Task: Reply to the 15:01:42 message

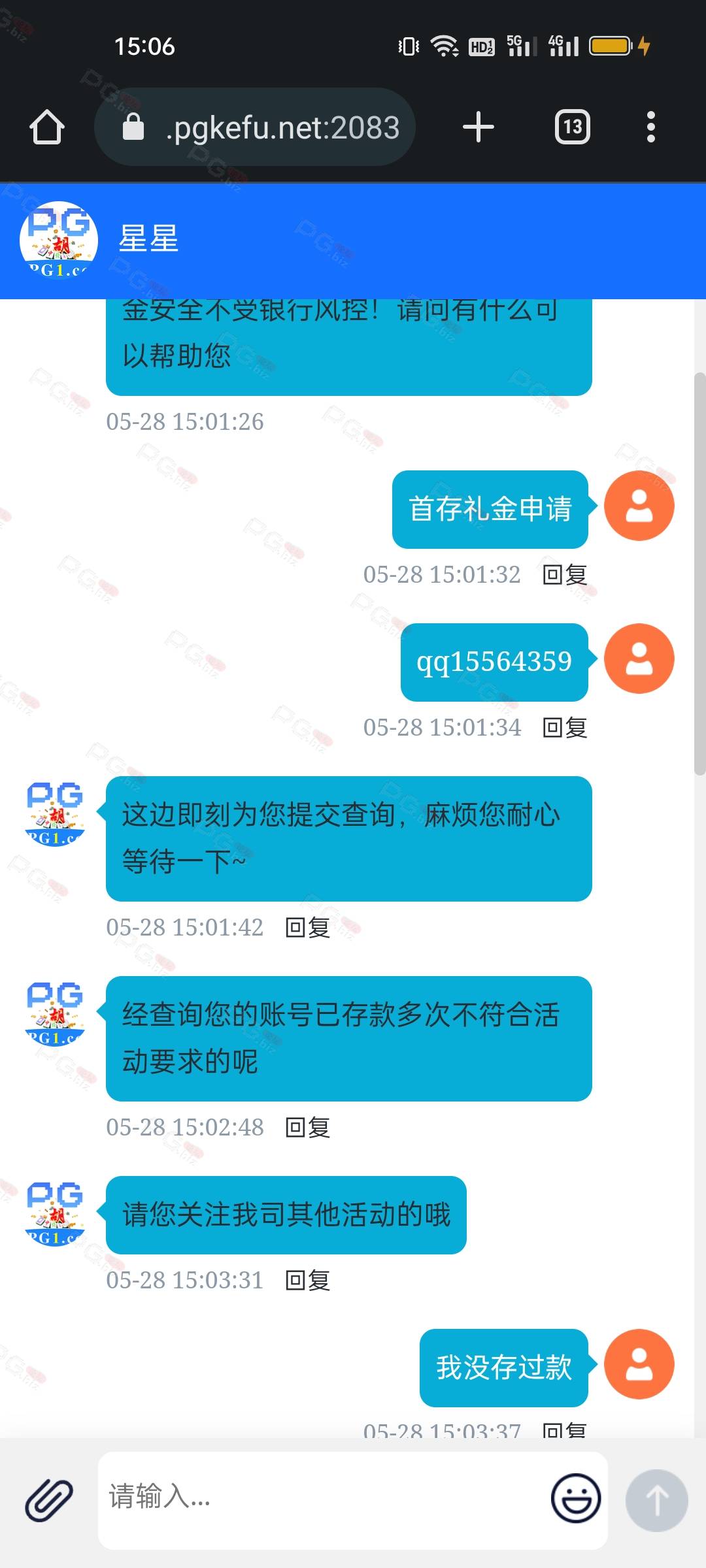Action: [308, 928]
